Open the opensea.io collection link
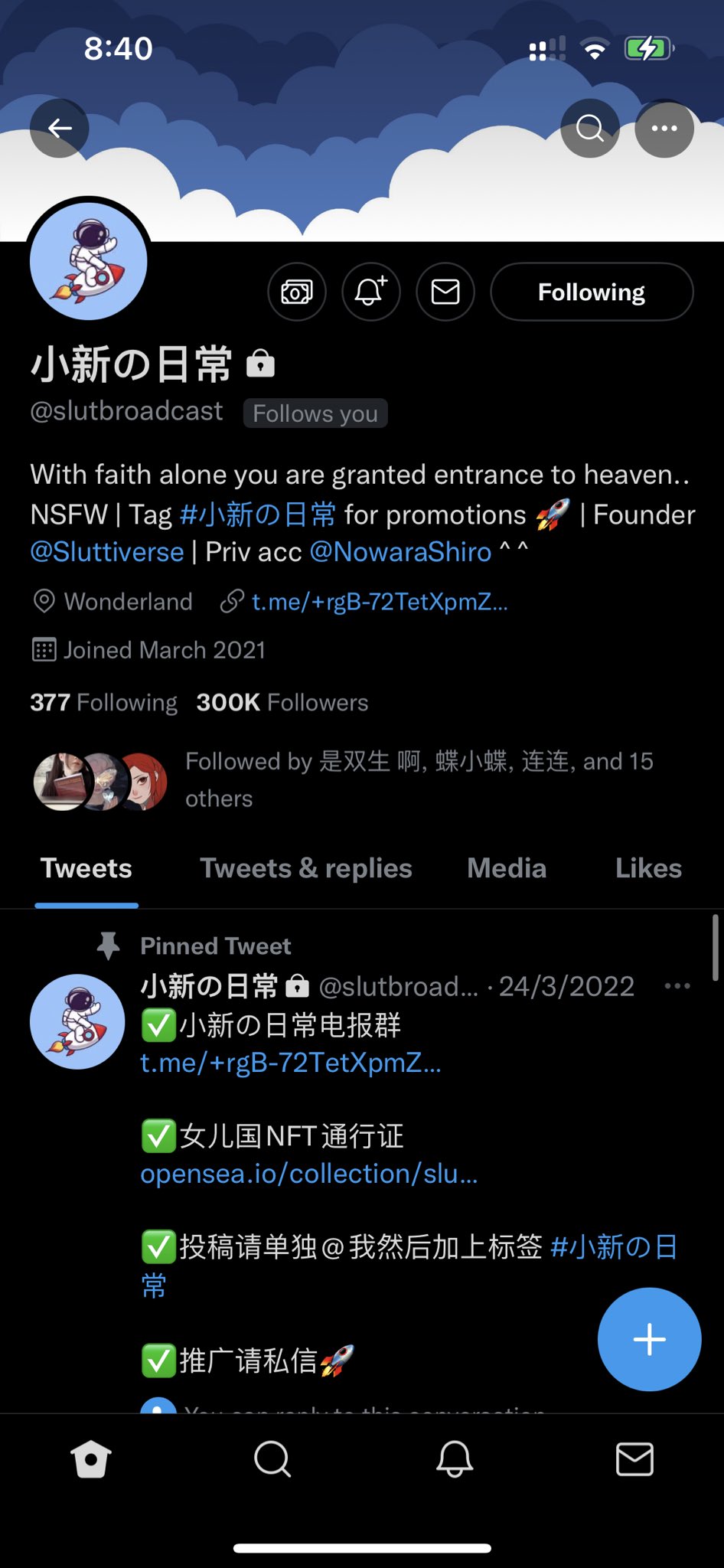This screenshot has width=724, height=1568. [308, 1174]
